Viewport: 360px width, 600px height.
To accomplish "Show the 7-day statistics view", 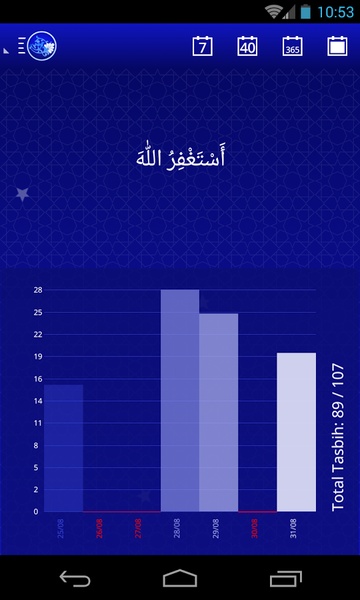I will 202,46.
